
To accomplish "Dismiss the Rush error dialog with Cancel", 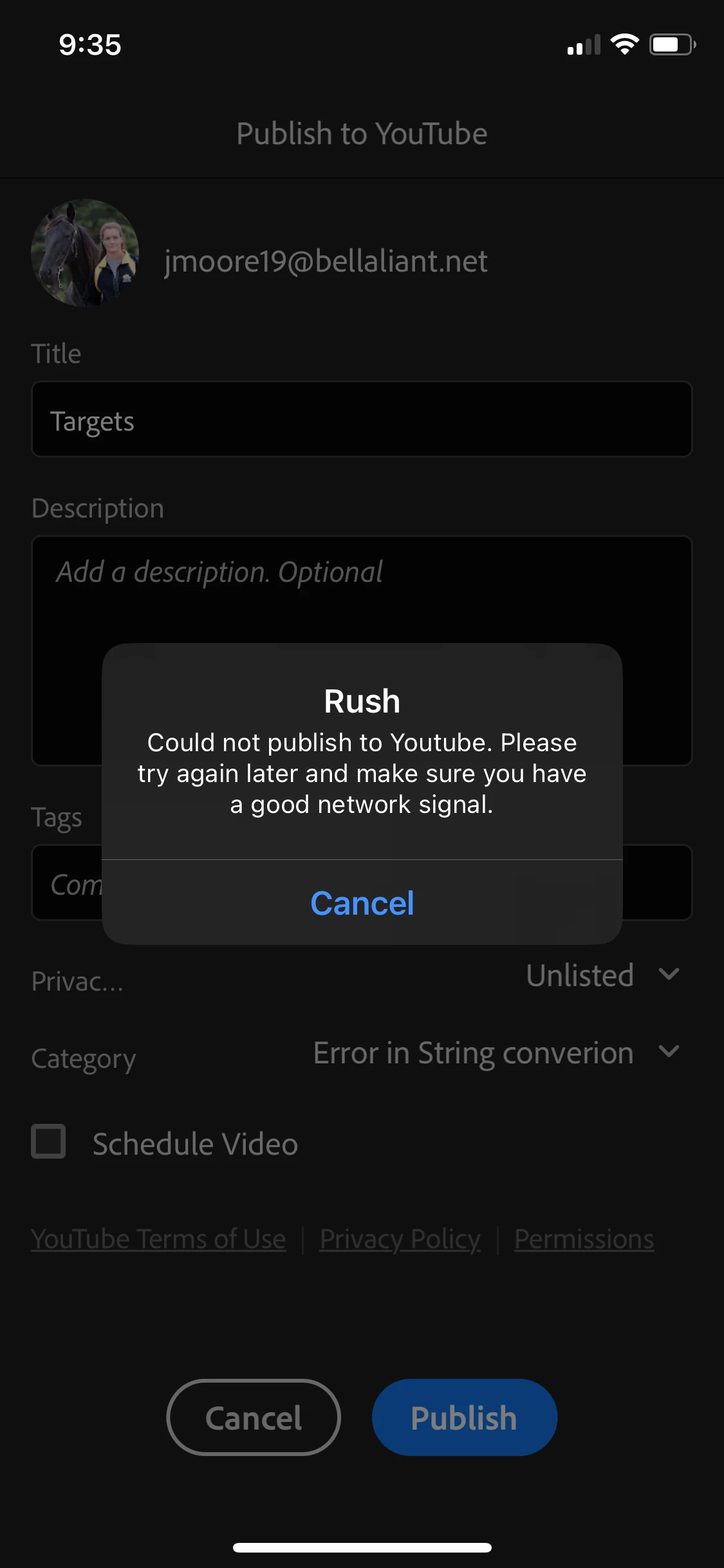I will (x=362, y=902).
